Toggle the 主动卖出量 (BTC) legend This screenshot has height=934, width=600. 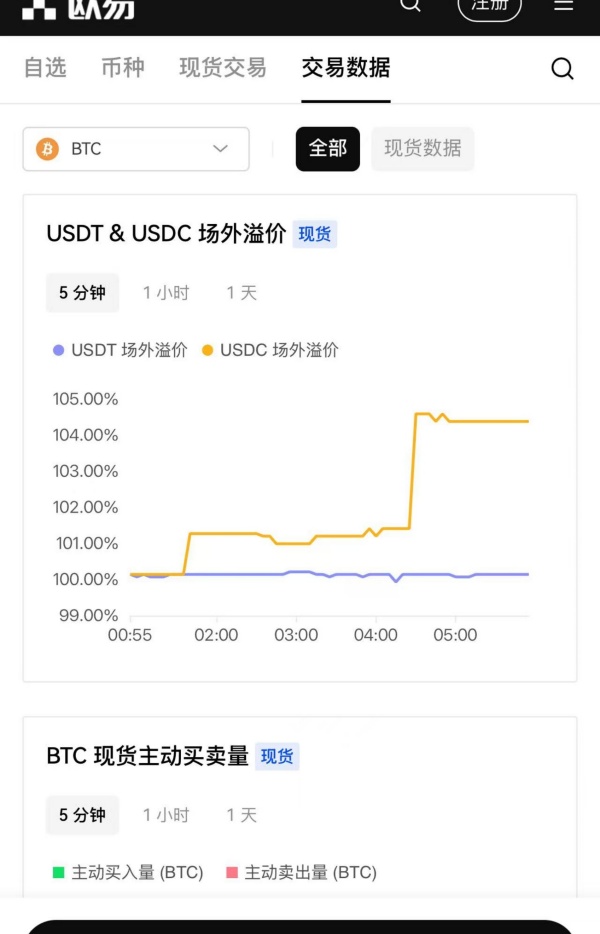pyautogui.click(x=301, y=873)
